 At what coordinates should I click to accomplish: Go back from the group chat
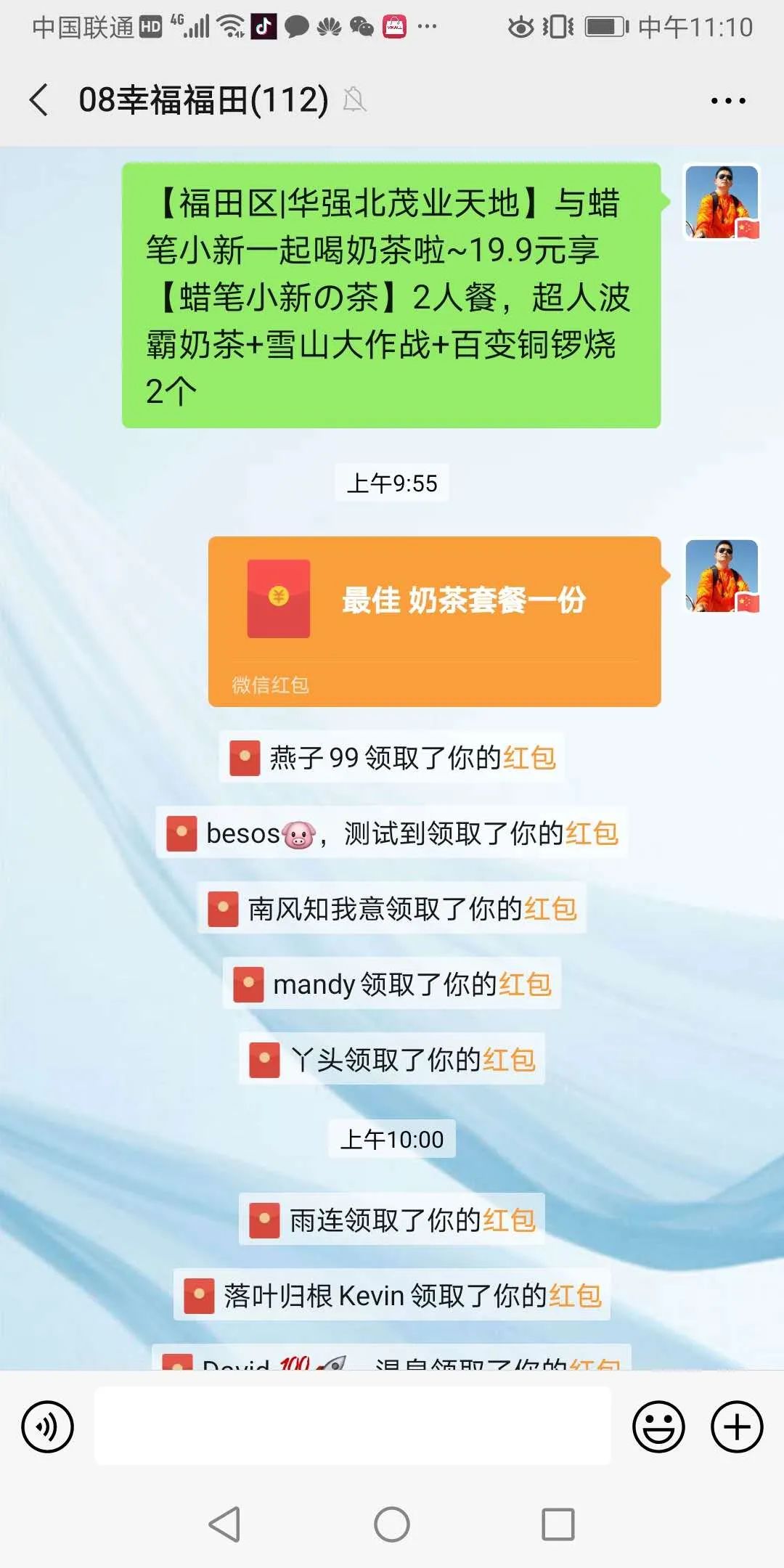pos(40,99)
